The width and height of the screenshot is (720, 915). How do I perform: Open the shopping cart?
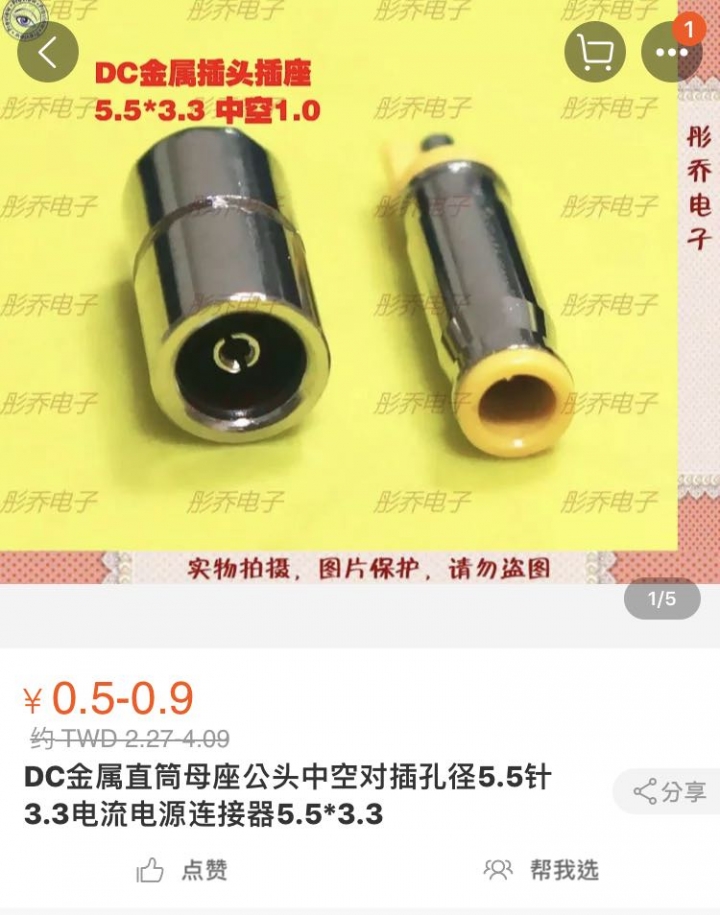[595, 51]
